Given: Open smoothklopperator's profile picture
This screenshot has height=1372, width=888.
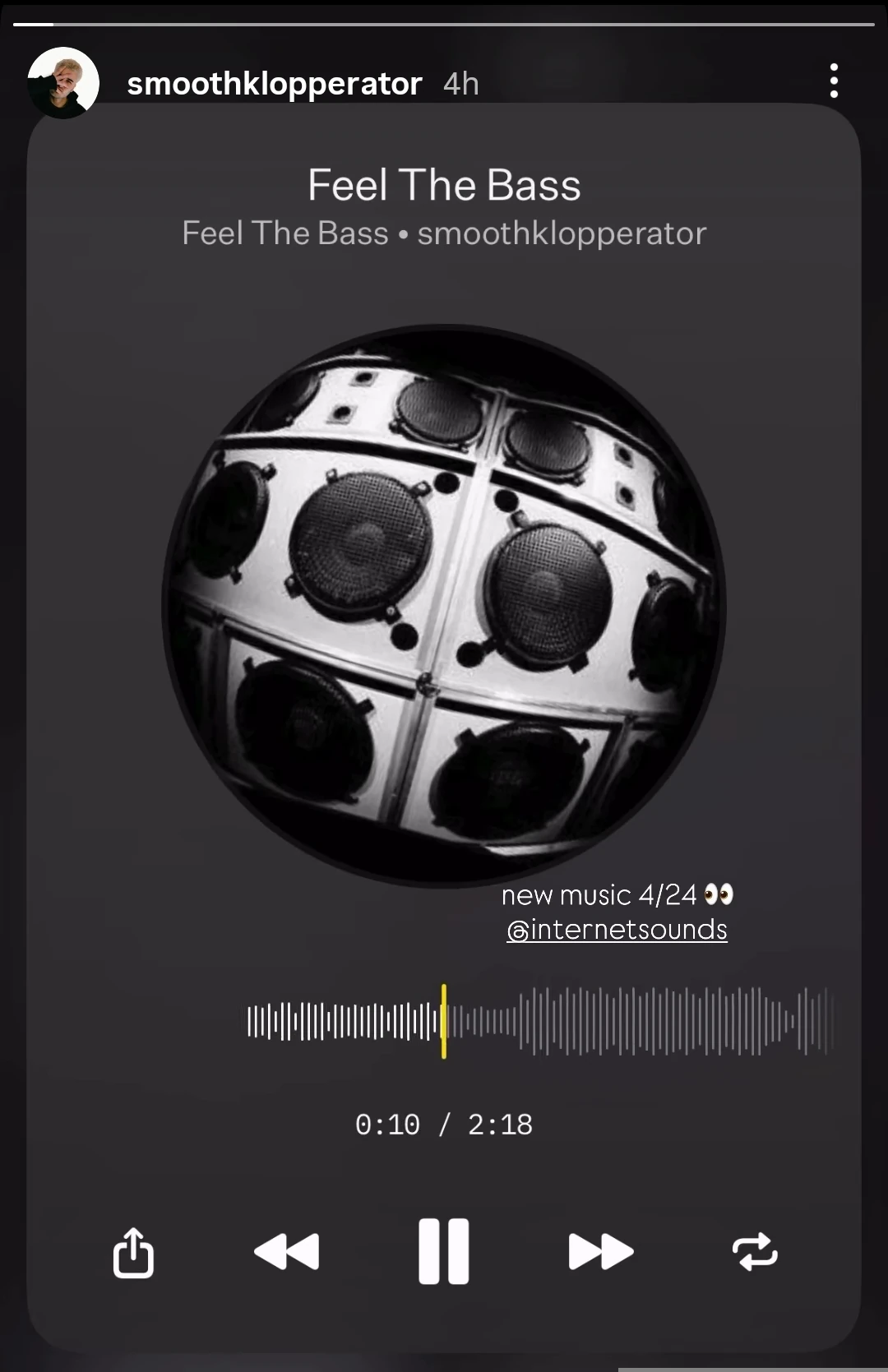Looking at the screenshot, I should 63,82.
